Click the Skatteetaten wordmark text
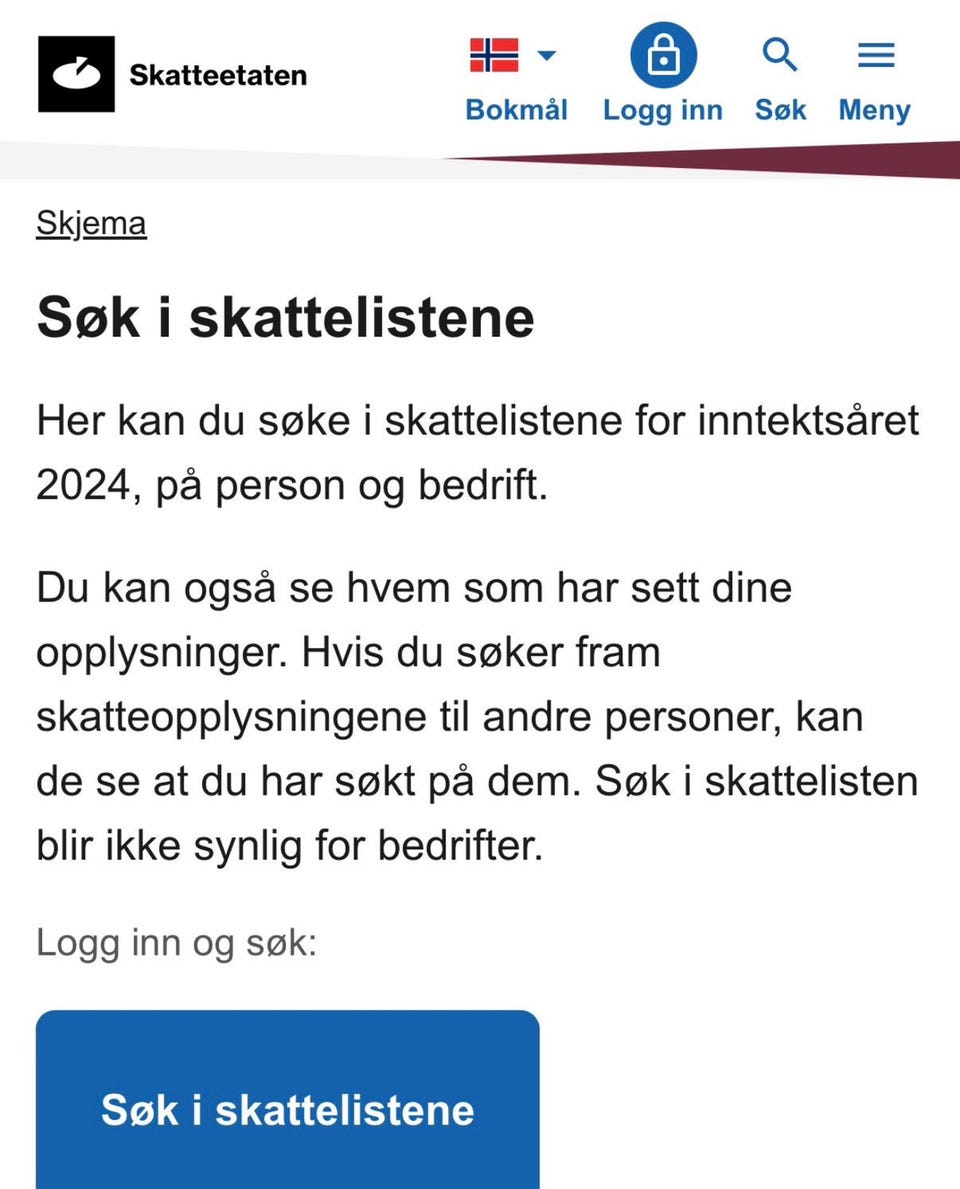Image resolution: width=960 pixels, height=1189 pixels. pos(216,73)
